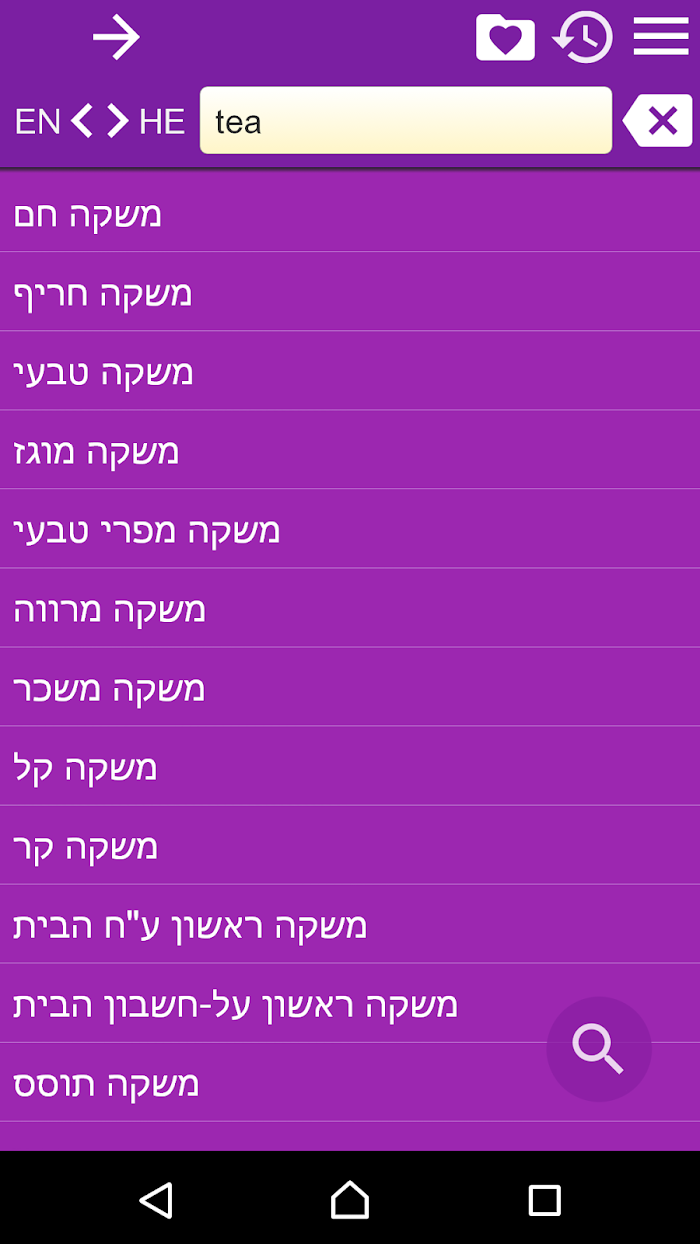Open the favorites folder
The image size is (700, 1244).
pos(505,39)
